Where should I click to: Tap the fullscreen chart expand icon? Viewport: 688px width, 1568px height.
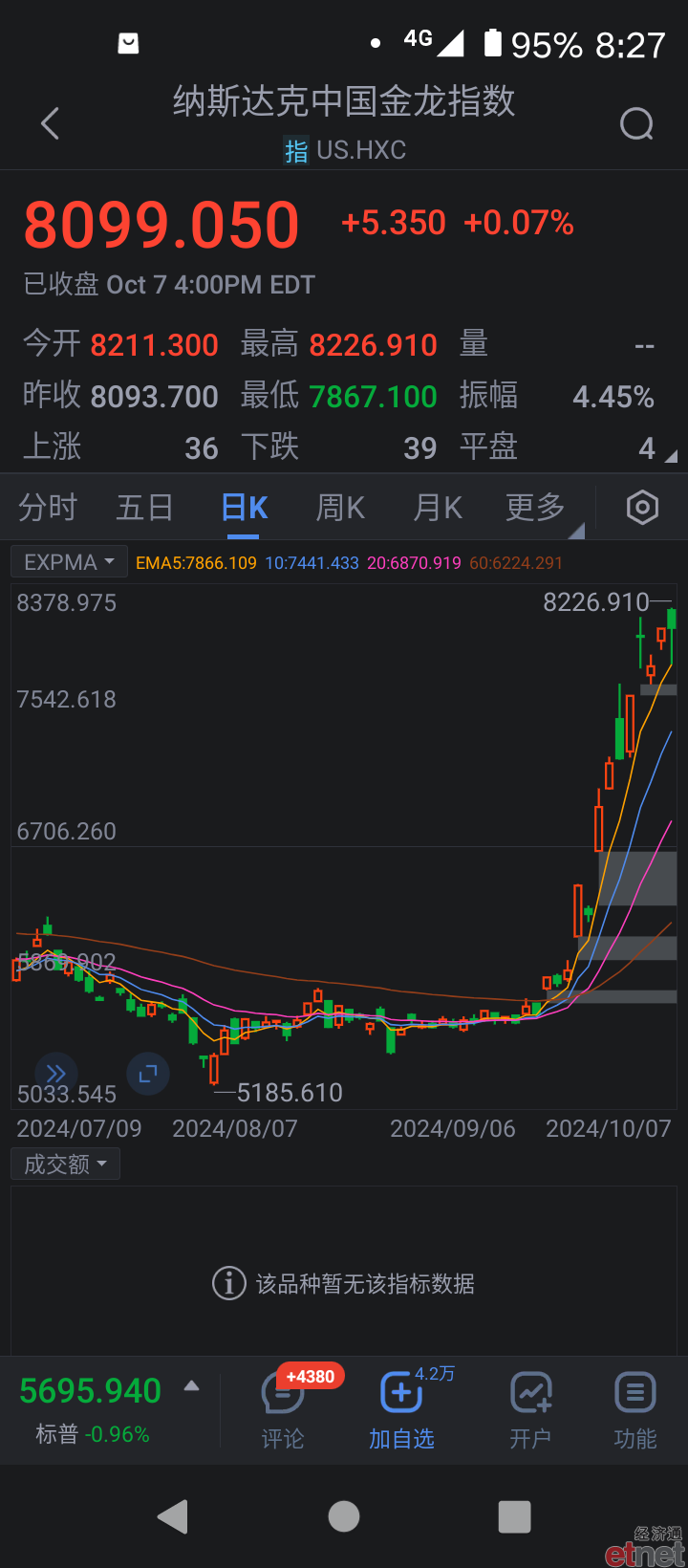pos(147,1074)
